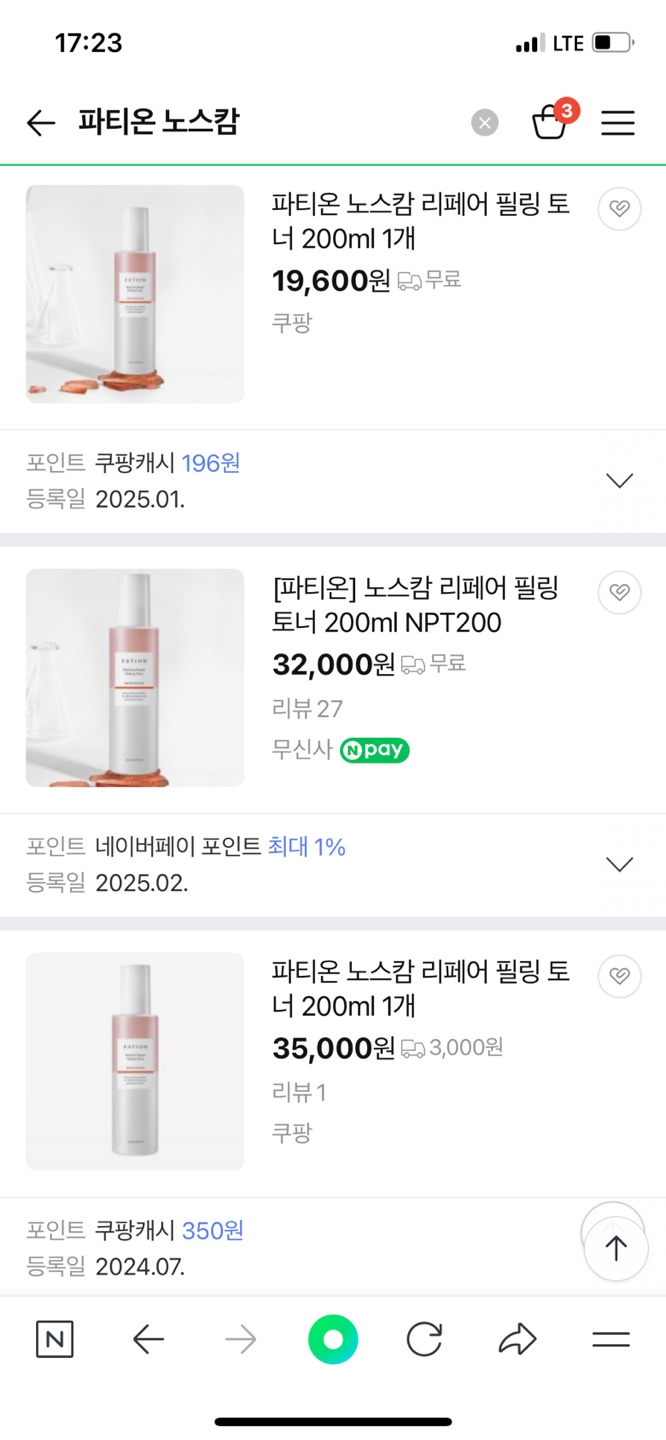Viewport: 666px width, 1440px height.
Task: Open the Naver N home button
Action: (55, 1340)
